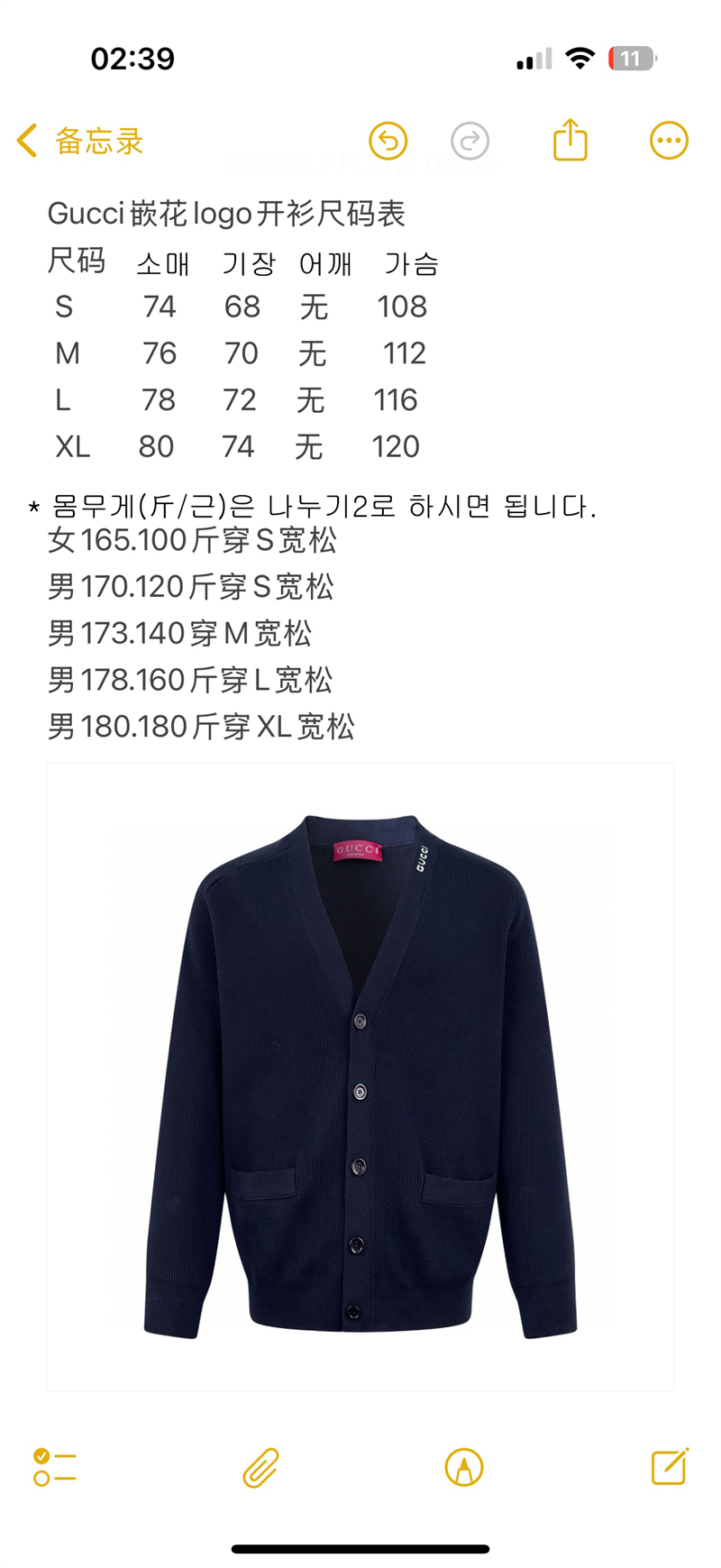Share this note
Screen dimensions: 721x1568
pyautogui.click(x=570, y=140)
